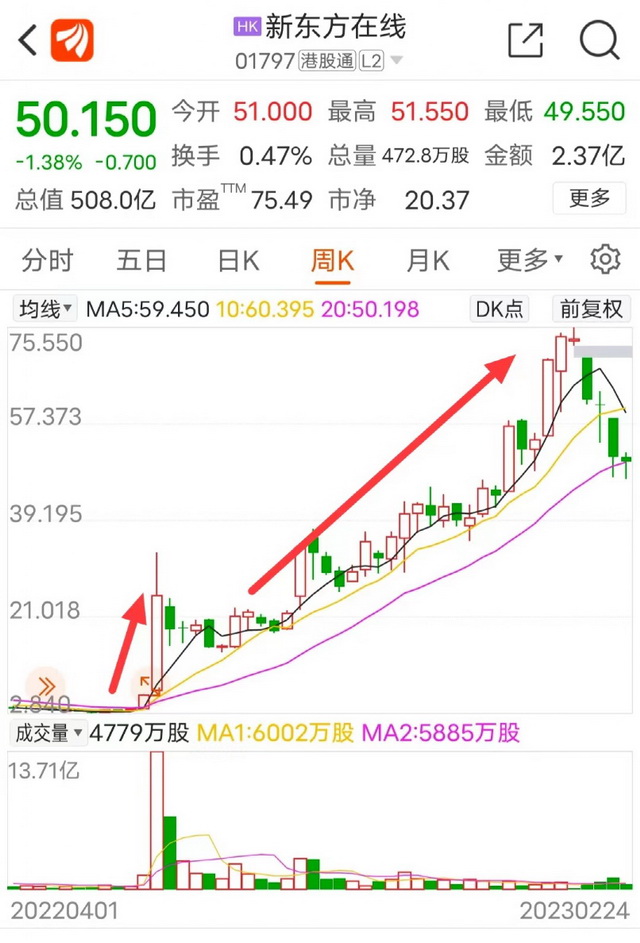Change the 前复权 adjustment setting
This screenshot has height=943, width=640.
coord(591,309)
